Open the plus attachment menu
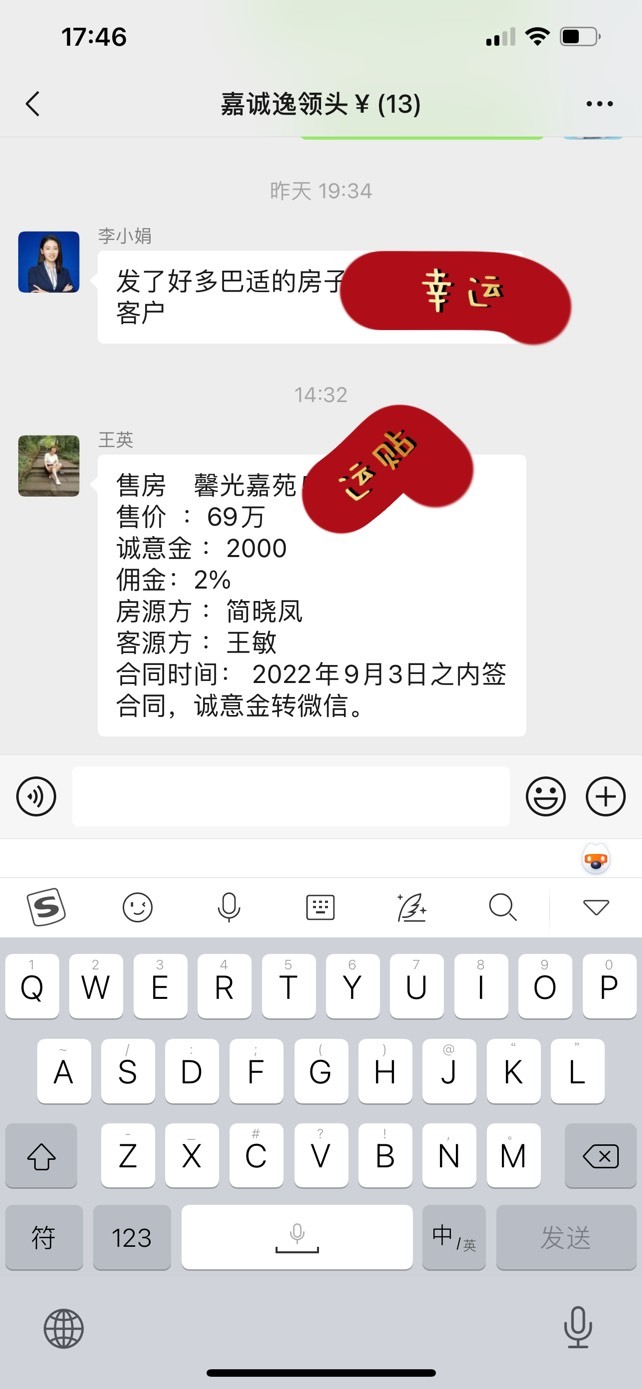The width and height of the screenshot is (642, 1389). [605, 797]
